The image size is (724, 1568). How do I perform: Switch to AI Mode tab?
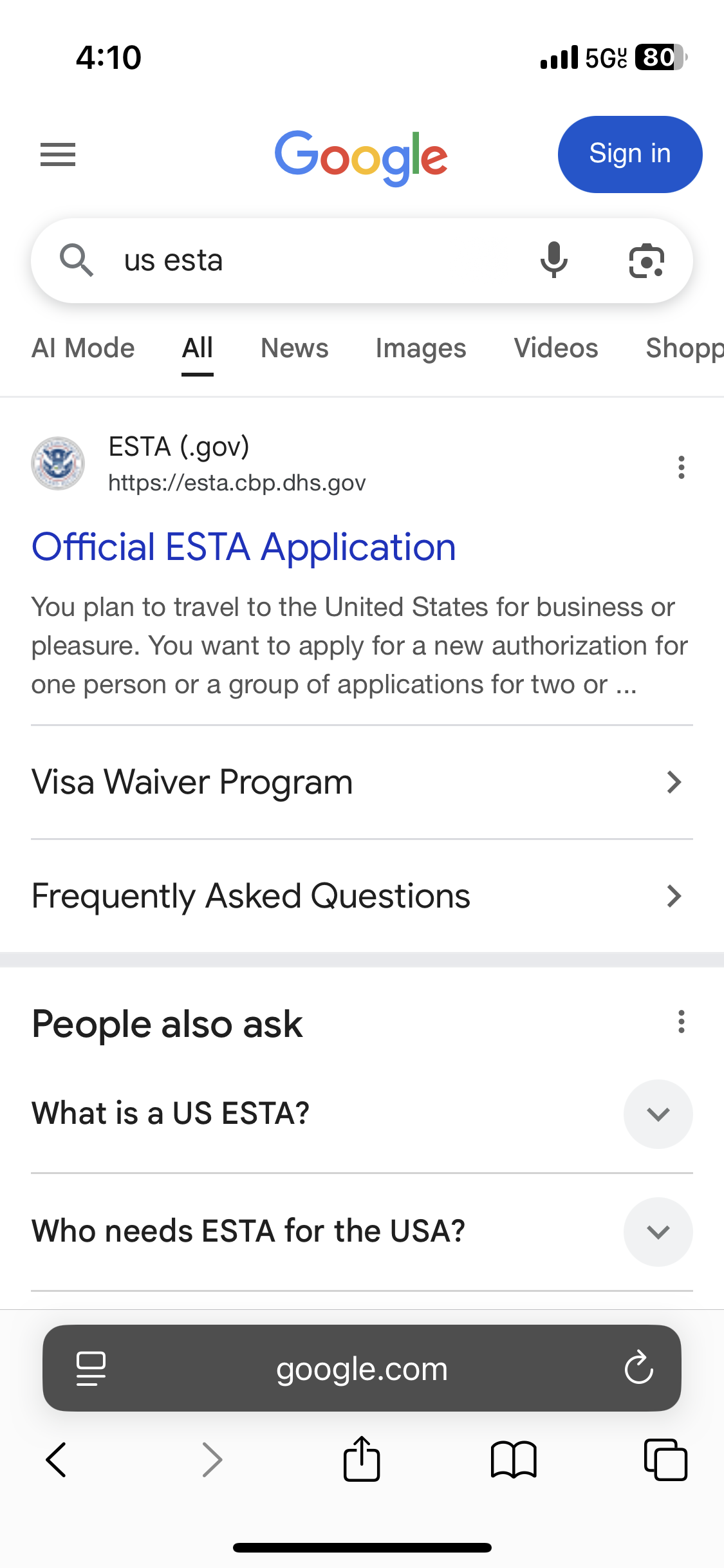point(83,348)
